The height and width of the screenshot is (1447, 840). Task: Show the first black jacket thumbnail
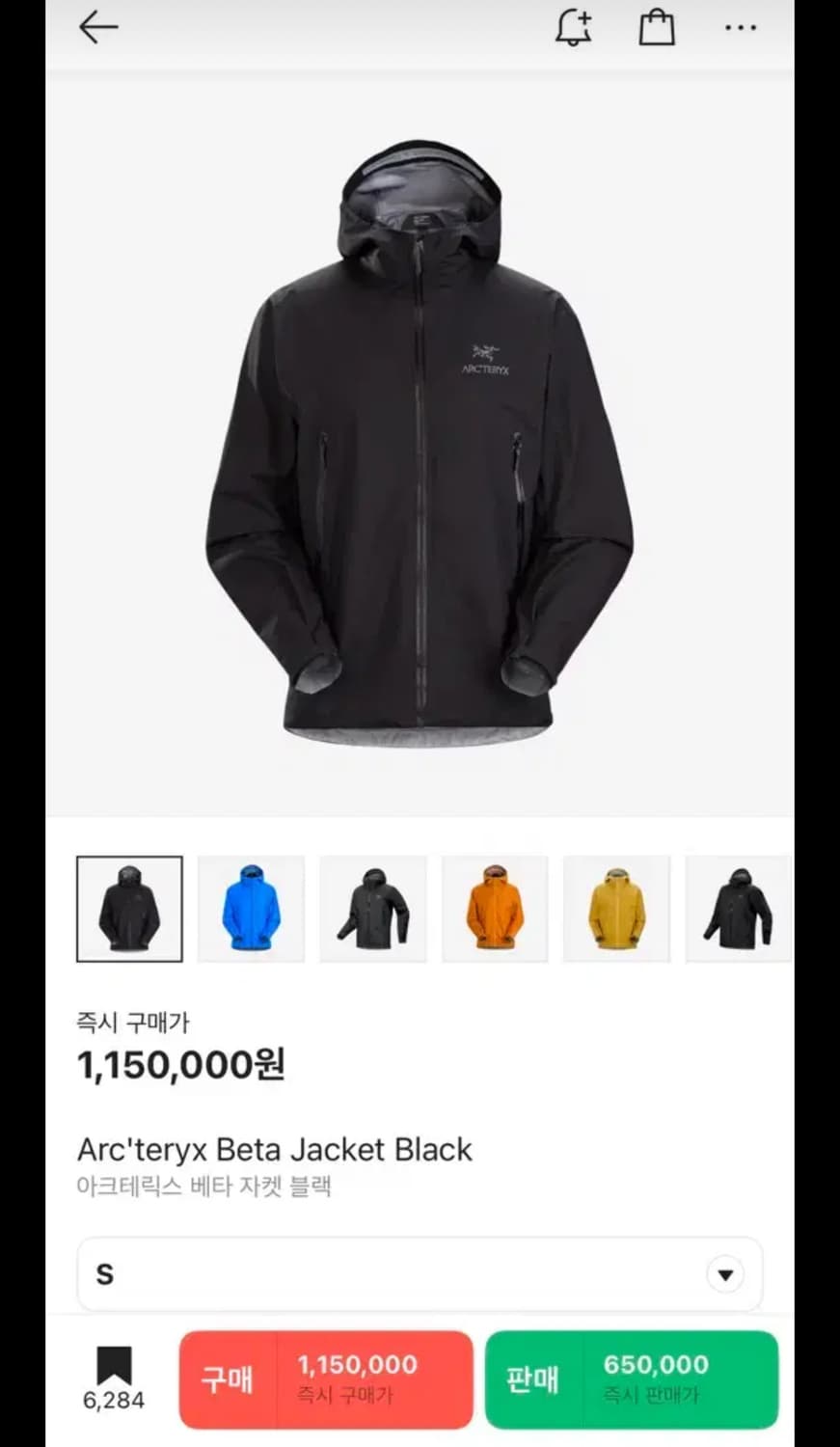point(129,909)
